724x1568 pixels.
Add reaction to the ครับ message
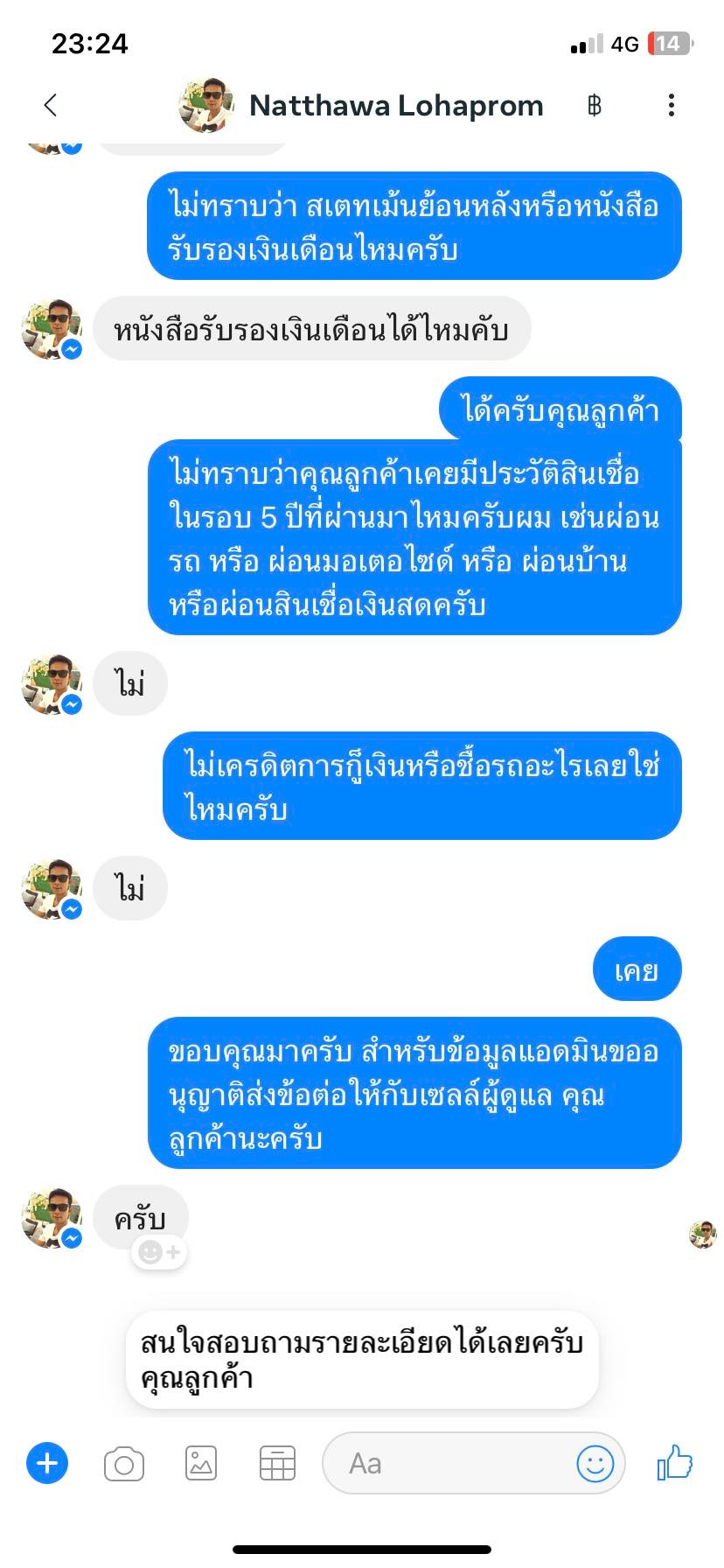[159, 1253]
